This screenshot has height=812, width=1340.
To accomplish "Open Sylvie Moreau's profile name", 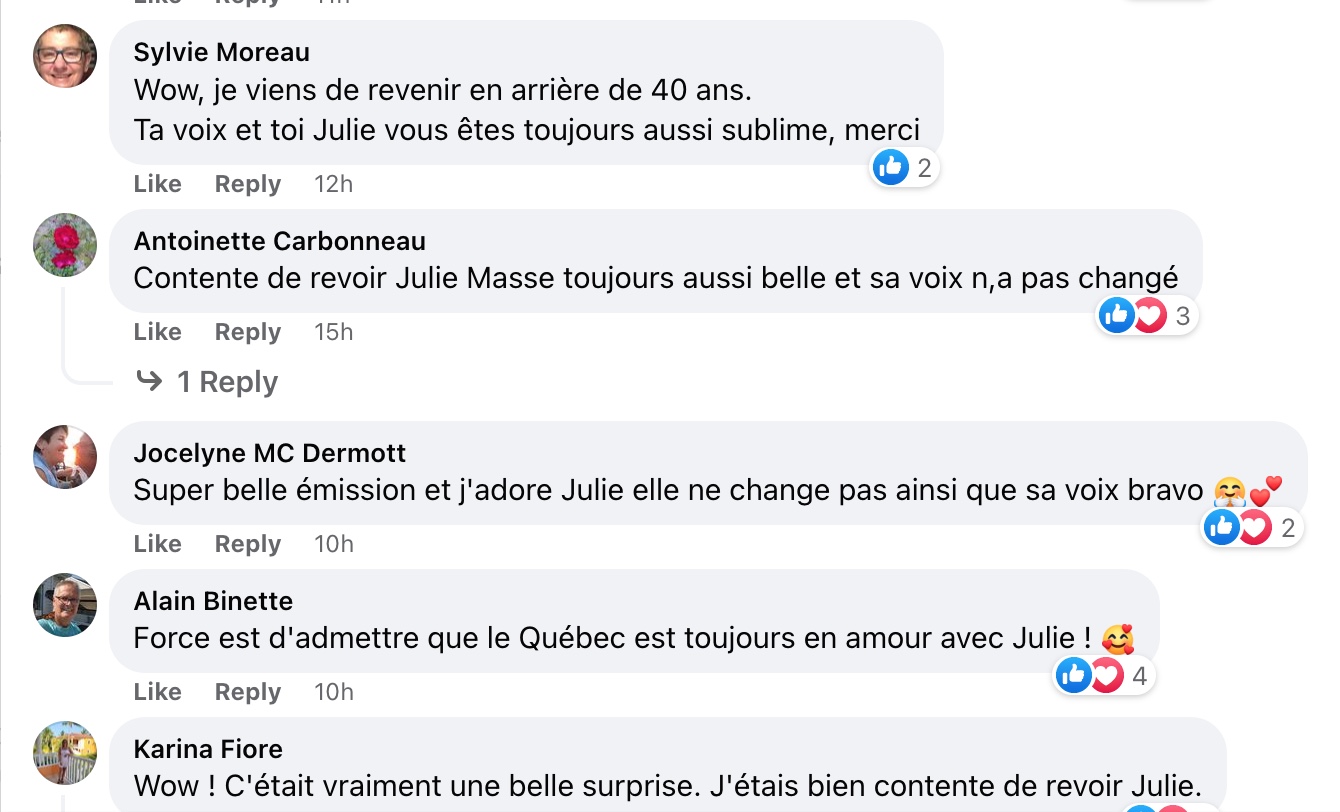I will (221, 52).
